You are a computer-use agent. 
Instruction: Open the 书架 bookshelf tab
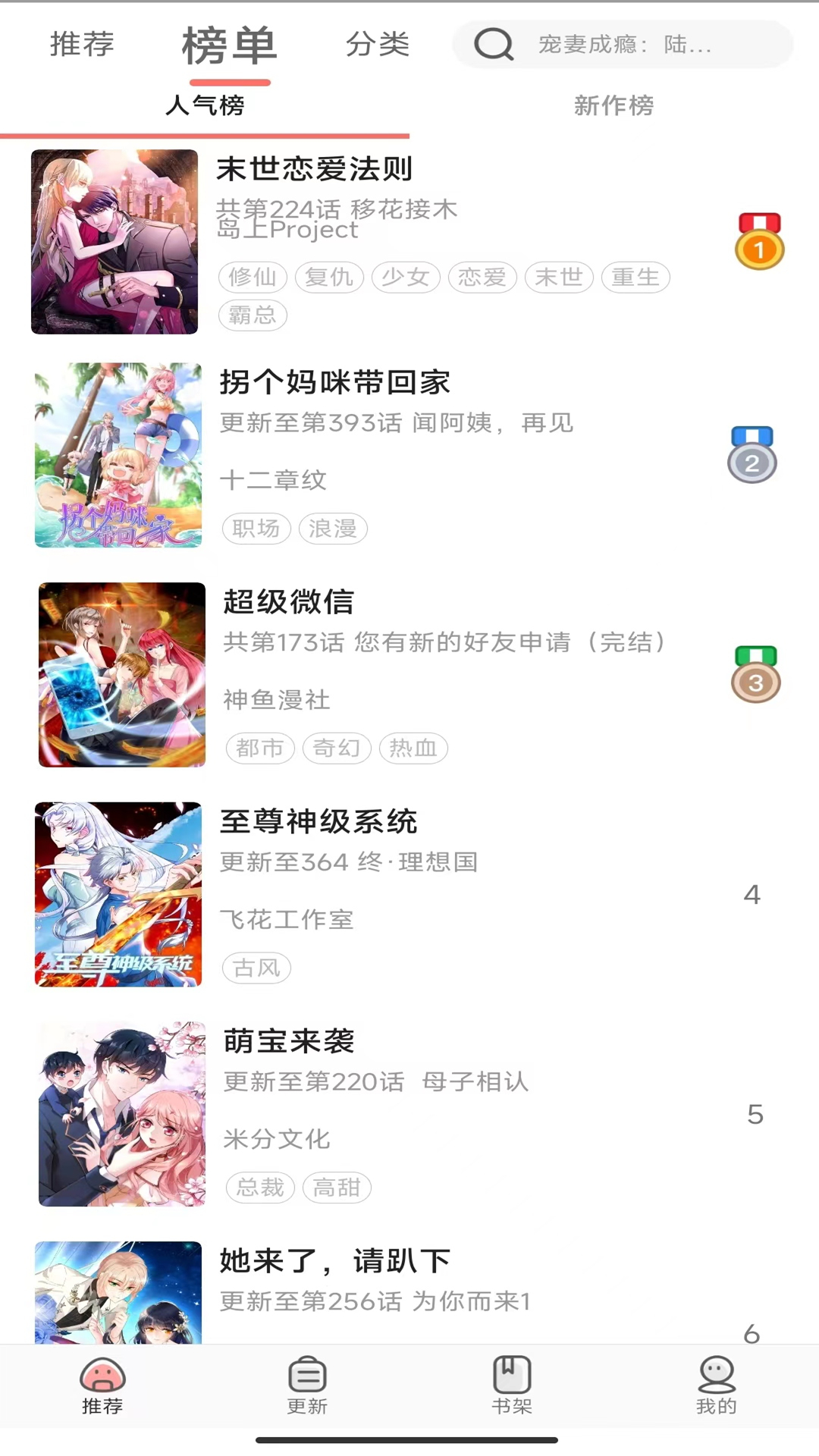tap(512, 1385)
